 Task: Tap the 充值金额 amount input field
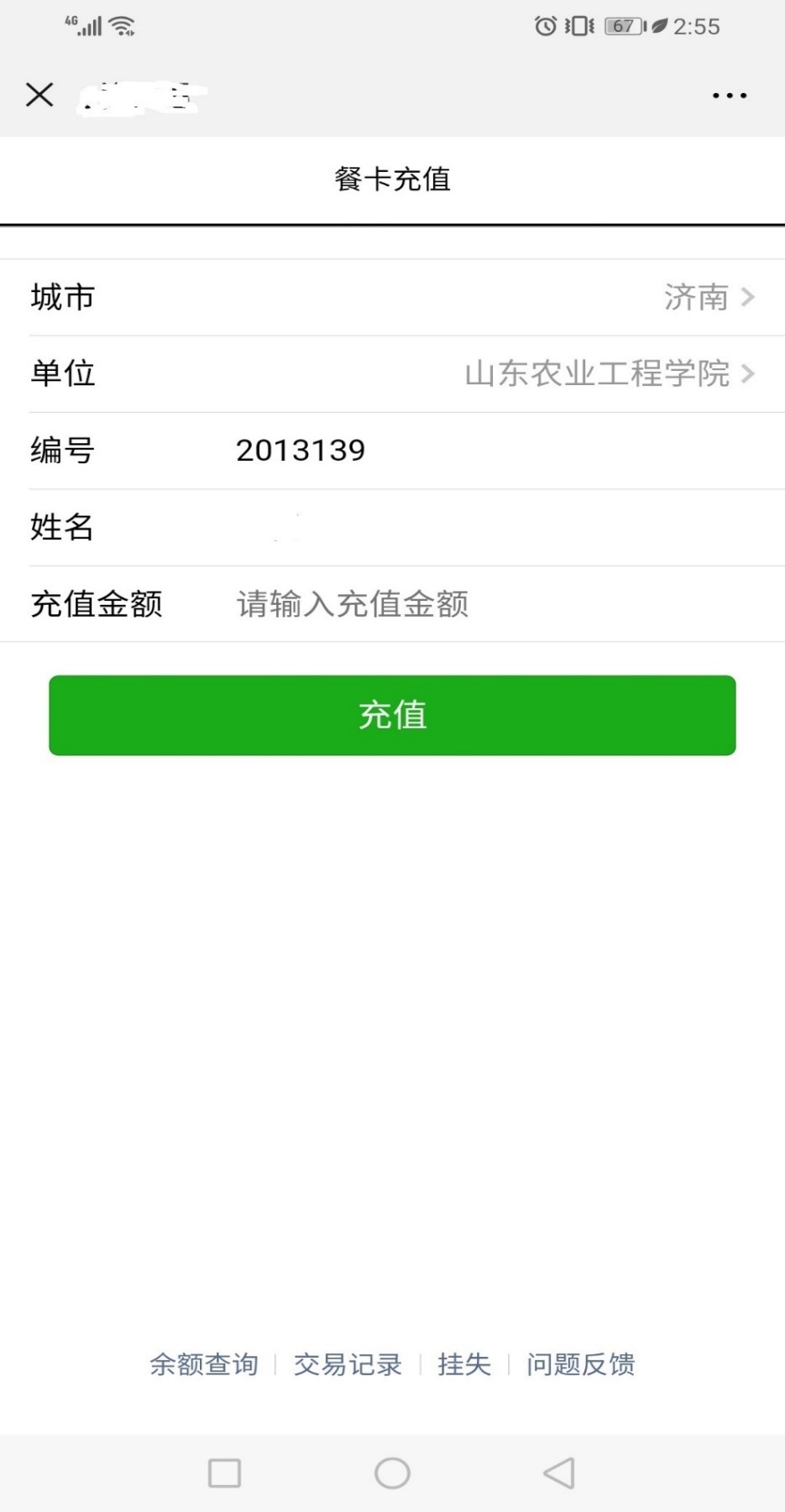(x=470, y=604)
